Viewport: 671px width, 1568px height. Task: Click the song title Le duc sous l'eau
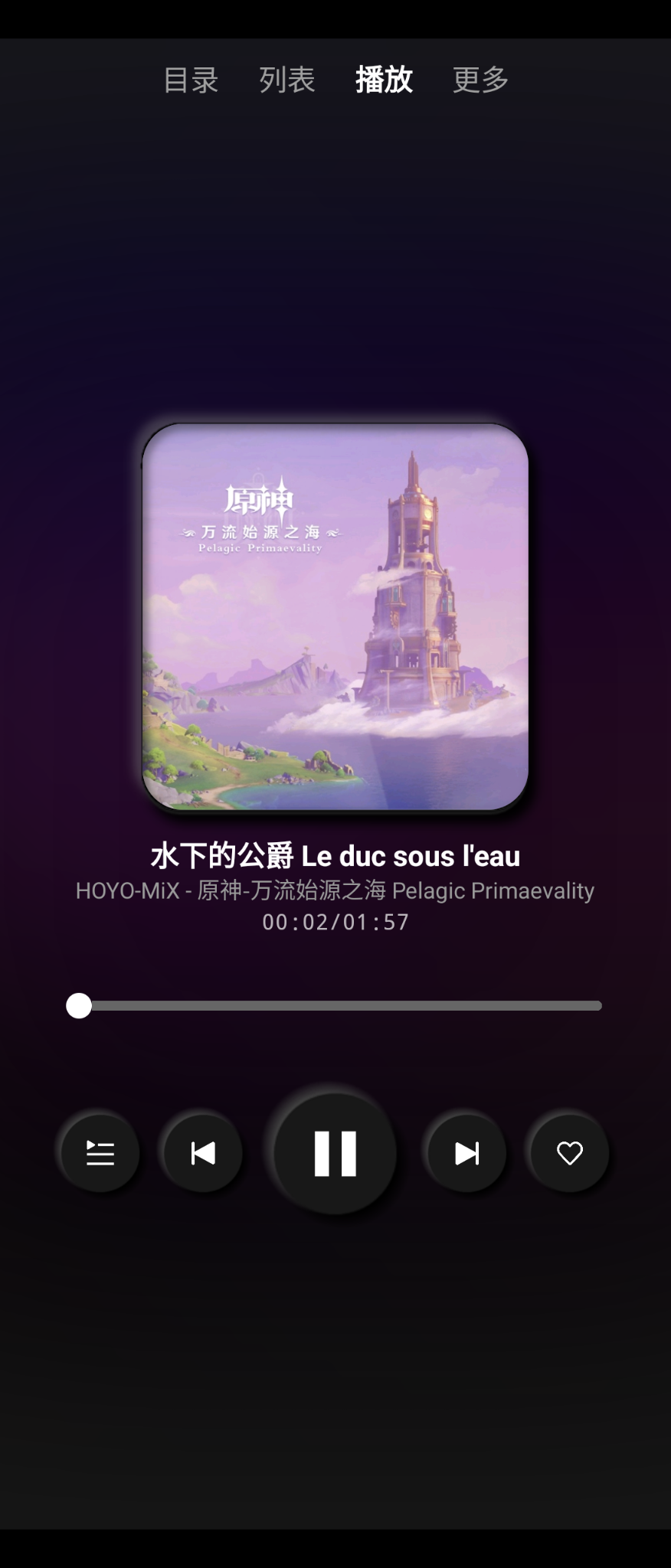pos(335,857)
